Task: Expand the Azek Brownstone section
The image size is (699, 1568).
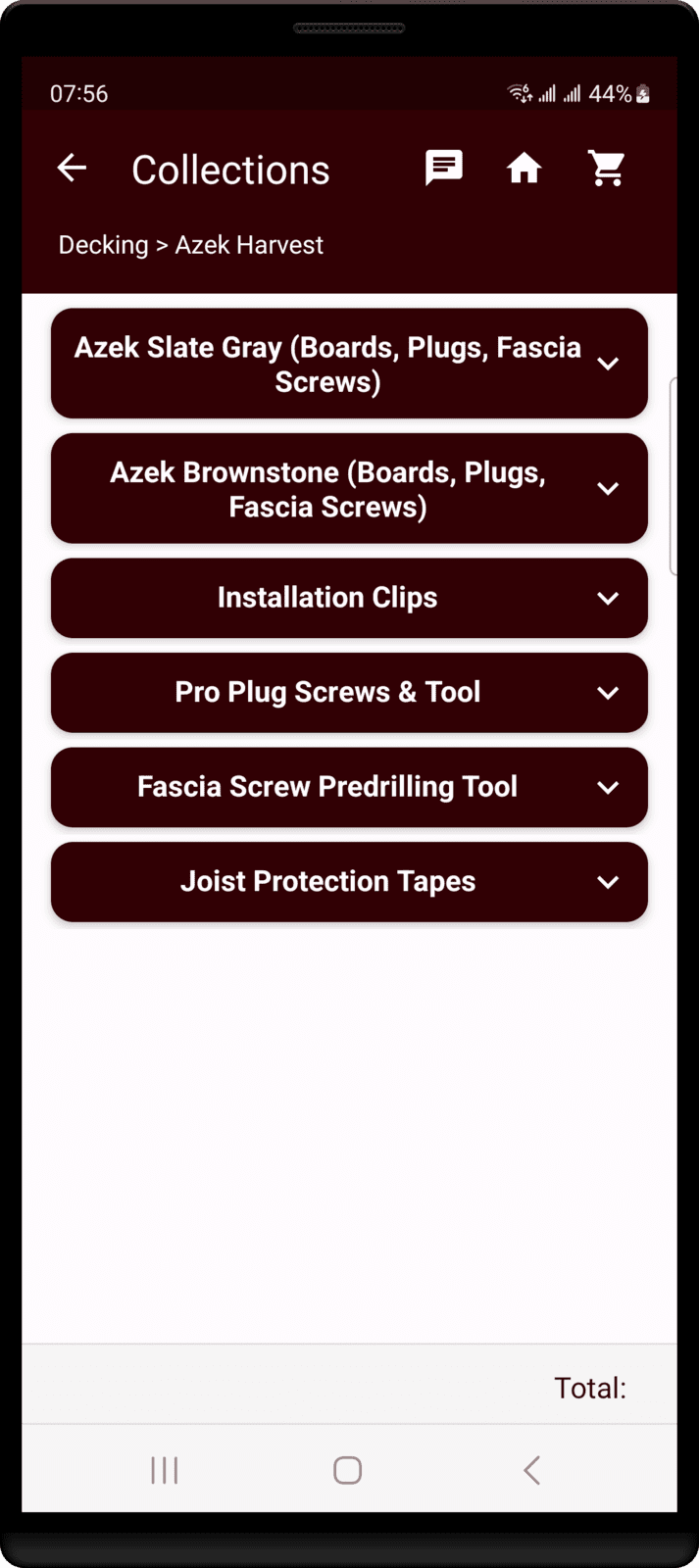Action: 349,489
